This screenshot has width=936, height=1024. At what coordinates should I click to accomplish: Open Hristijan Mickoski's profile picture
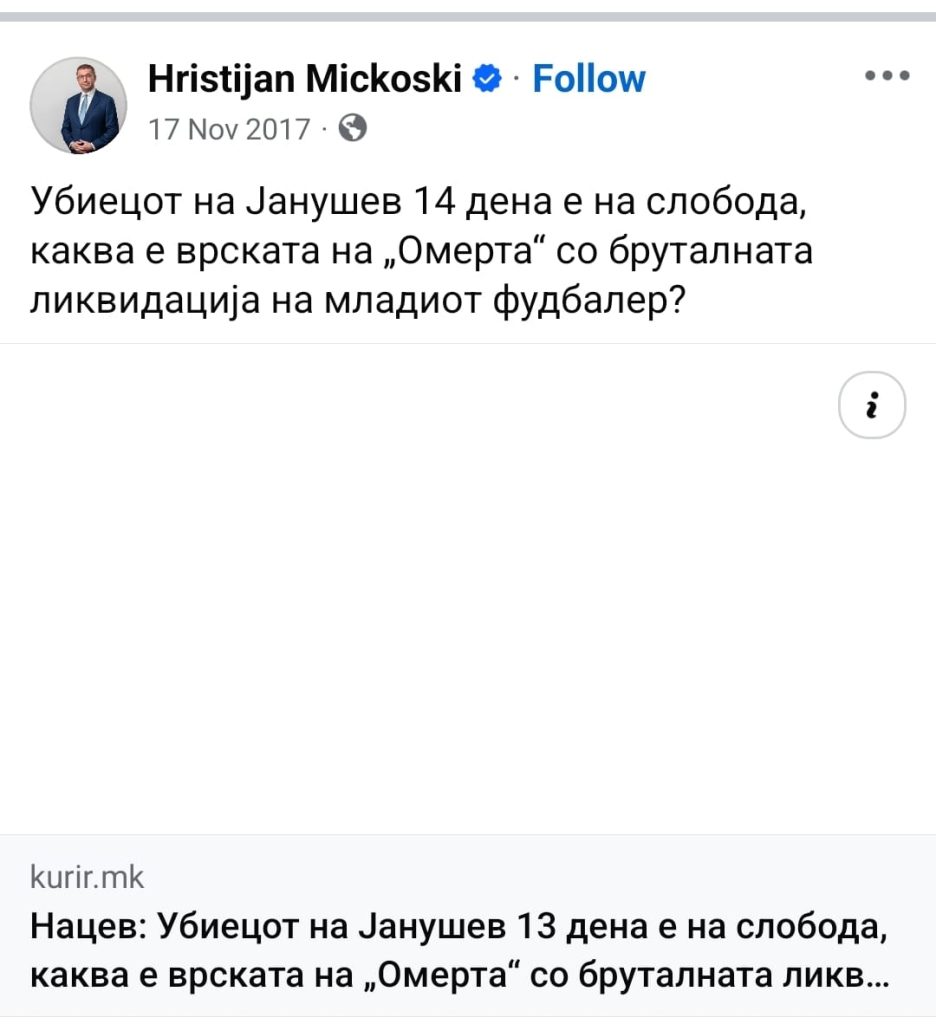pyautogui.click(x=80, y=105)
